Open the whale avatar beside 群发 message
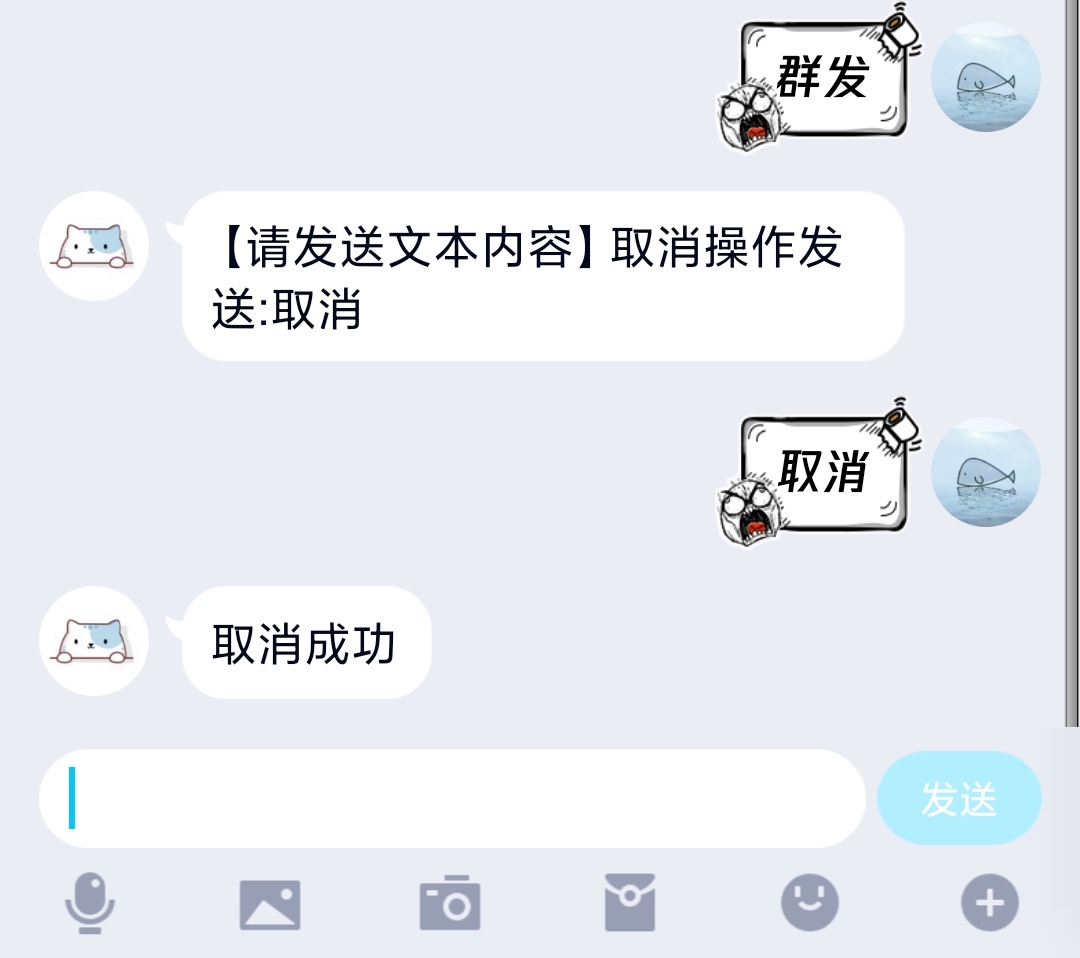This screenshot has height=958, width=1080. pyautogui.click(x=986, y=77)
